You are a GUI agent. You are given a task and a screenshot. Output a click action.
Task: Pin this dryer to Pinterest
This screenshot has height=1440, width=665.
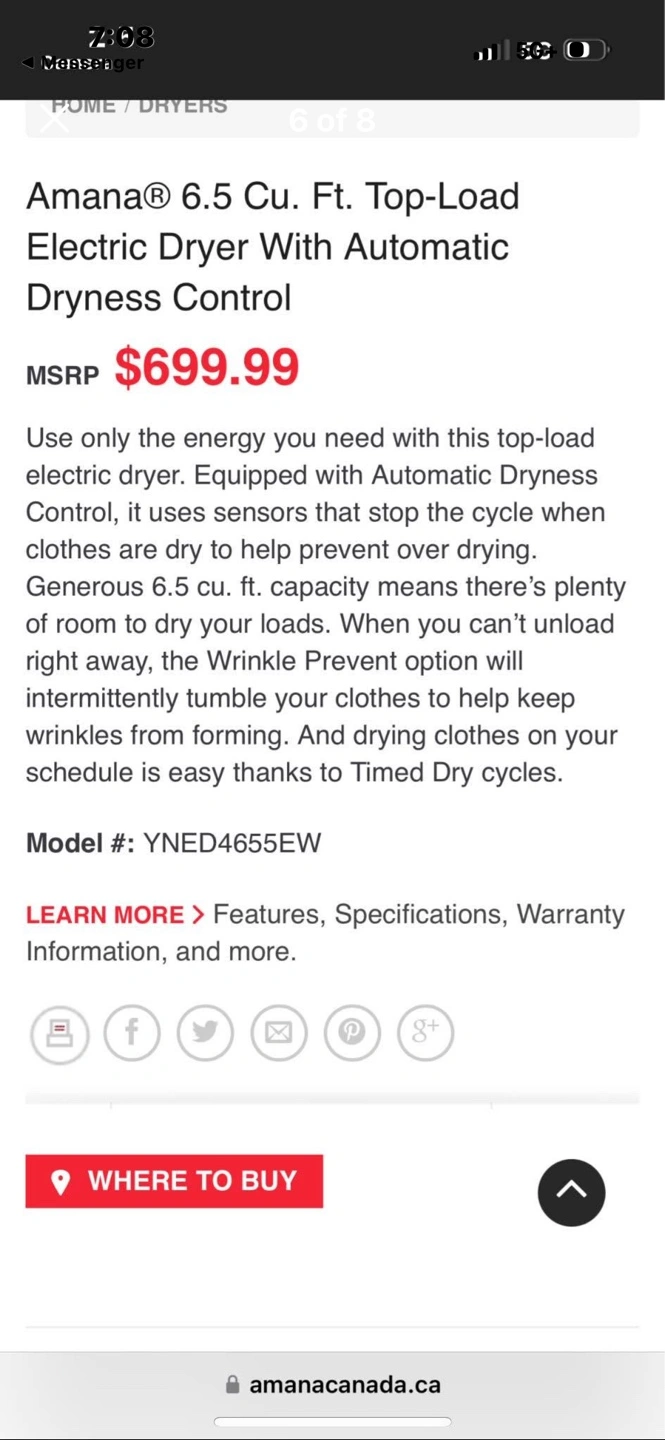point(352,1032)
